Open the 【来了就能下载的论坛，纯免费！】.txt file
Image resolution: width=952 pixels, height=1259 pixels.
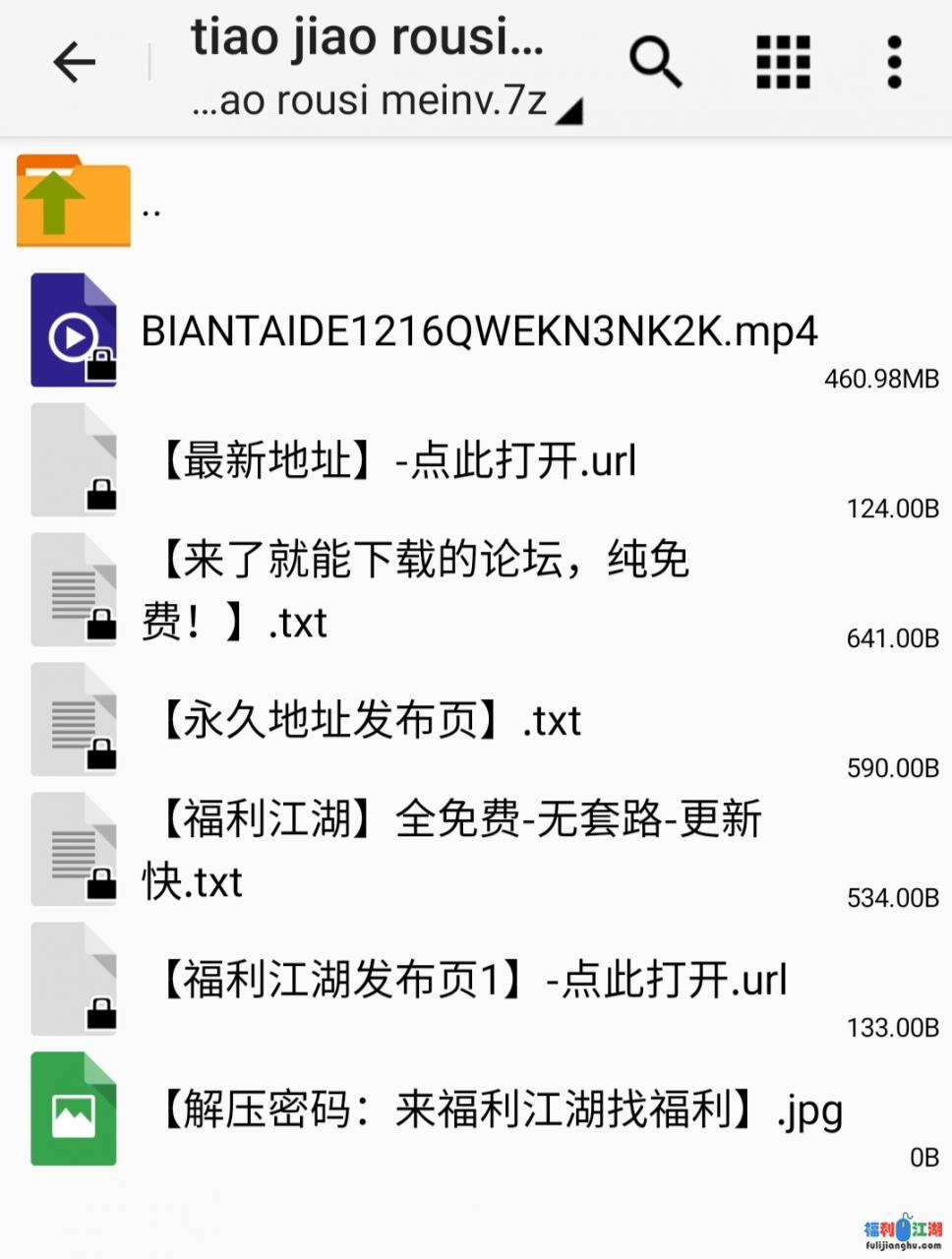(x=413, y=590)
